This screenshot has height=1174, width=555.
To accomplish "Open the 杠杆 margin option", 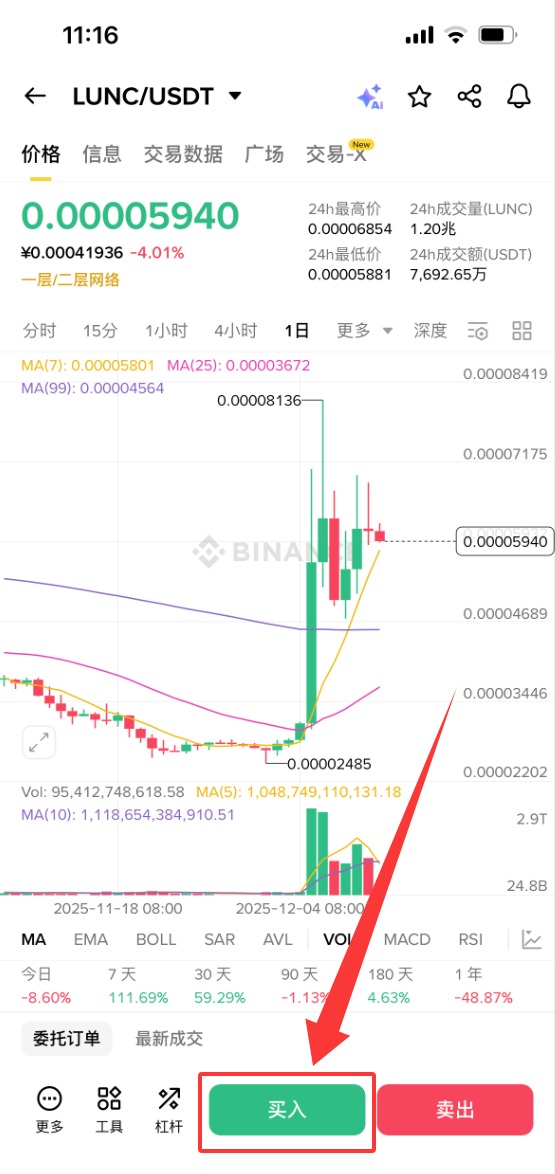I will click(169, 1110).
